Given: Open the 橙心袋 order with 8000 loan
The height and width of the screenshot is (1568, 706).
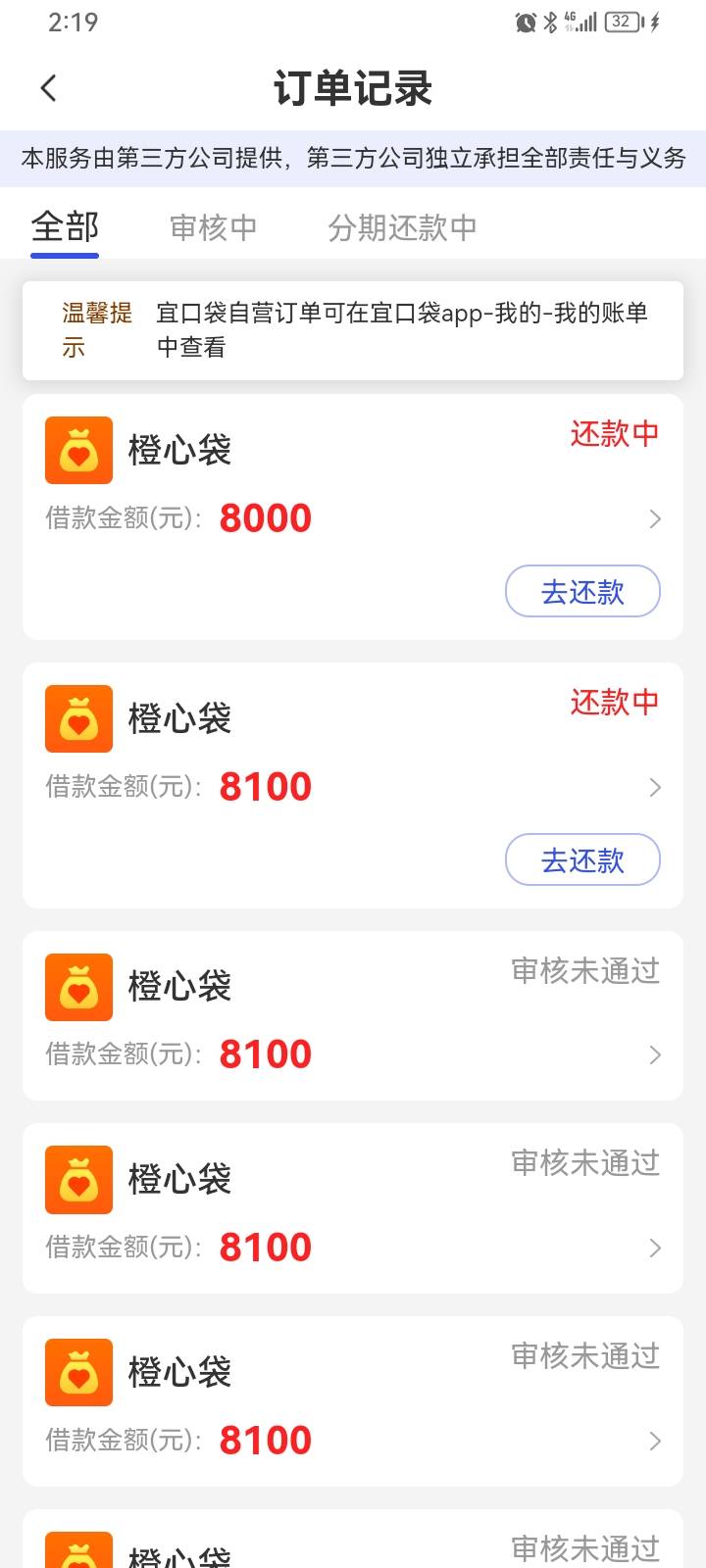Looking at the screenshot, I should (353, 517).
